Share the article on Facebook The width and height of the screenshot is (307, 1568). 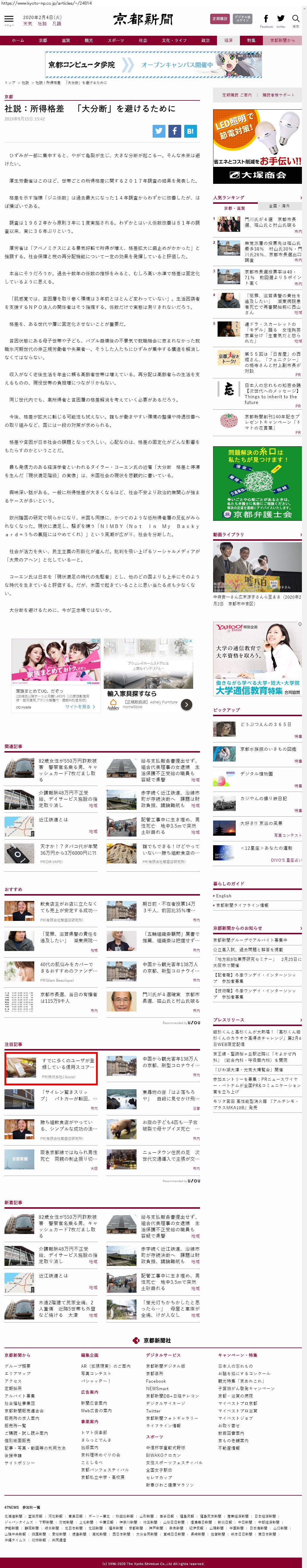coord(174,131)
